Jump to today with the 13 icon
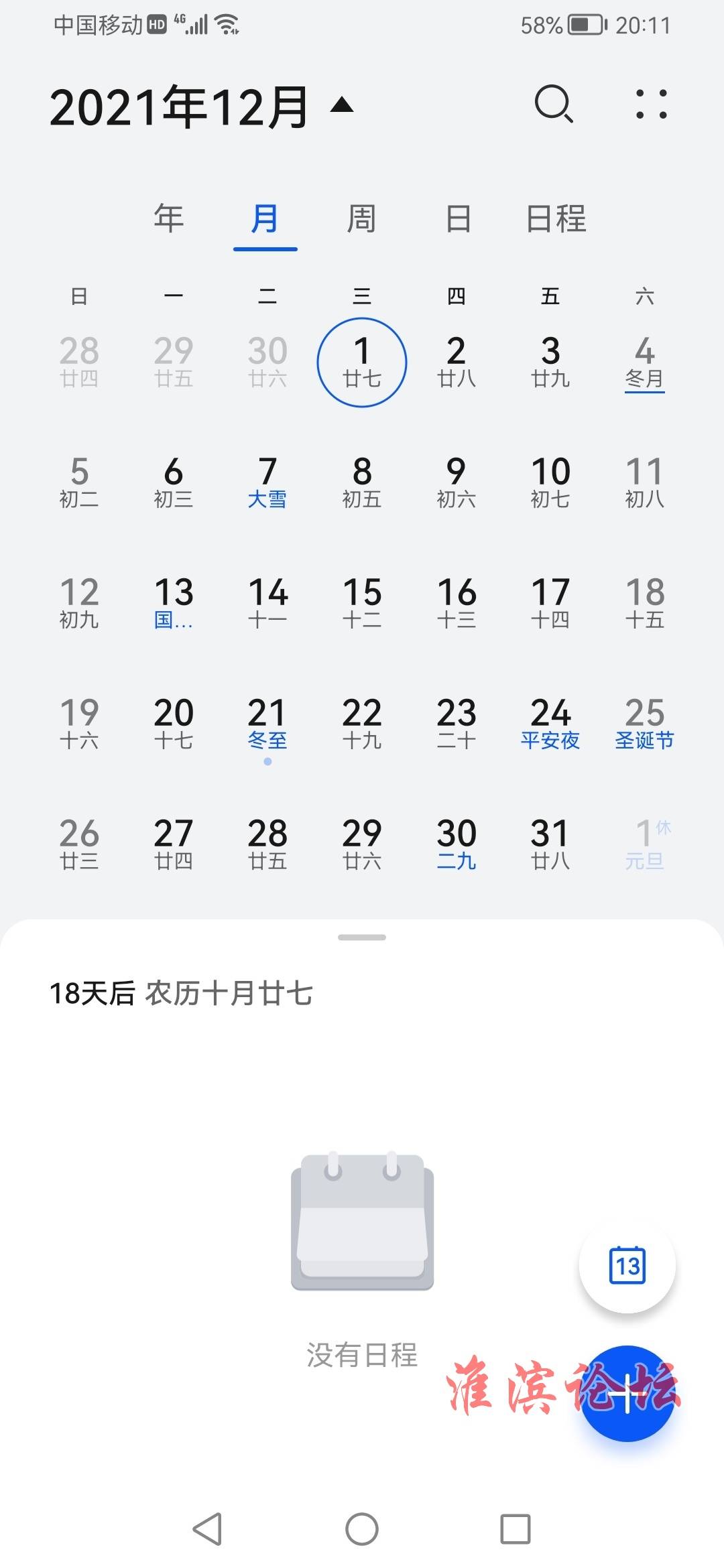The height and width of the screenshot is (1568, 724). tap(627, 1265)
